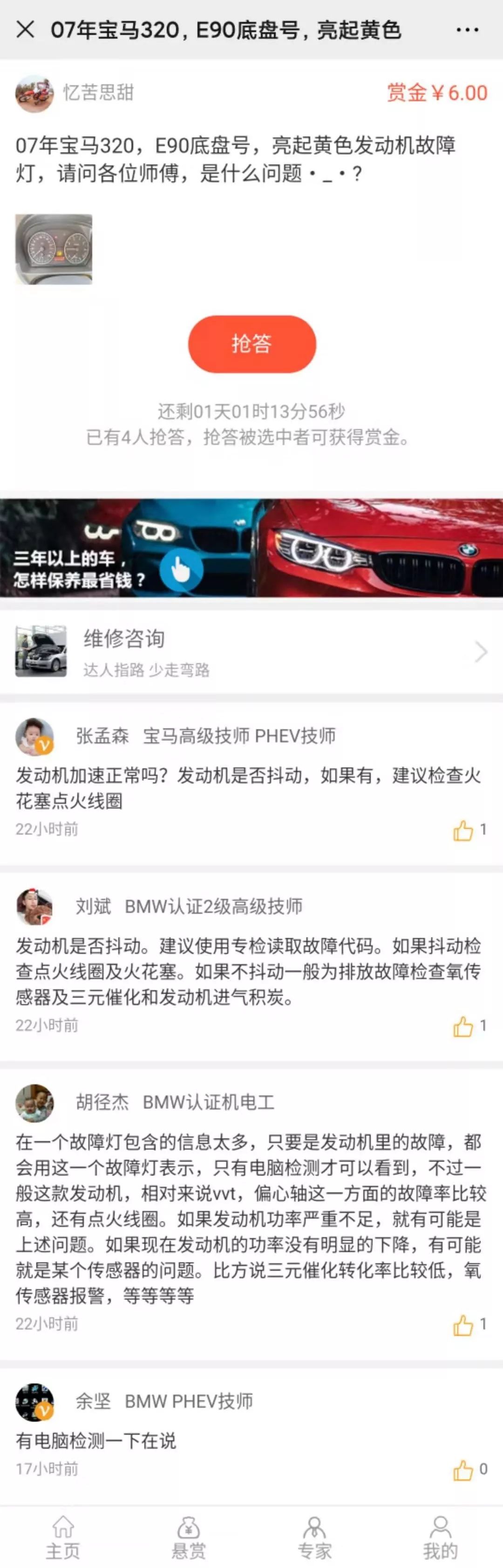Open the three-dot overflow menu
The height and width of the screenshot is (1568, 503).
coord(467,29)
